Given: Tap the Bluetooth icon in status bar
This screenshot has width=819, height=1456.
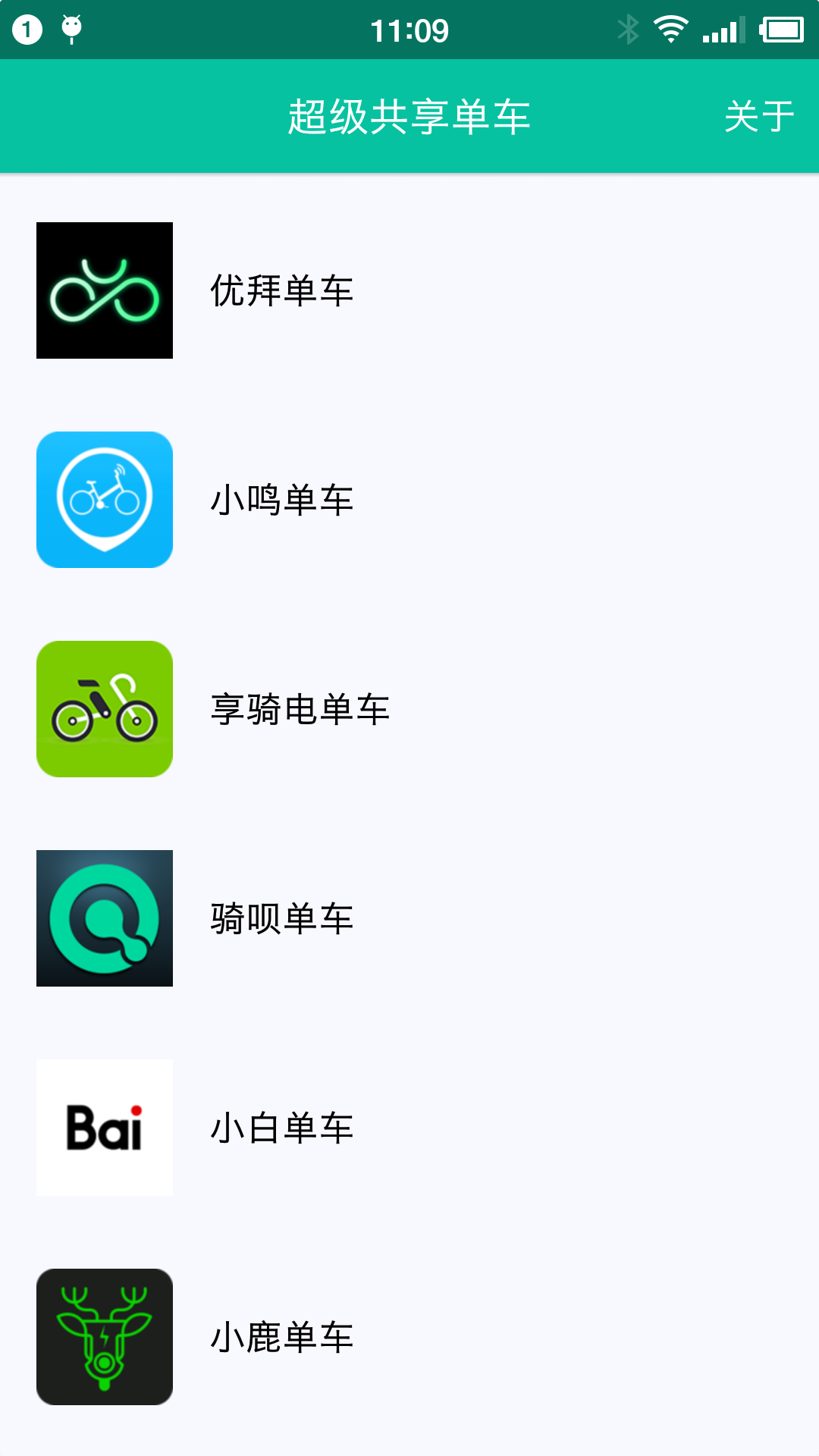Looking at the screenshot, I should tap(626, 29).
